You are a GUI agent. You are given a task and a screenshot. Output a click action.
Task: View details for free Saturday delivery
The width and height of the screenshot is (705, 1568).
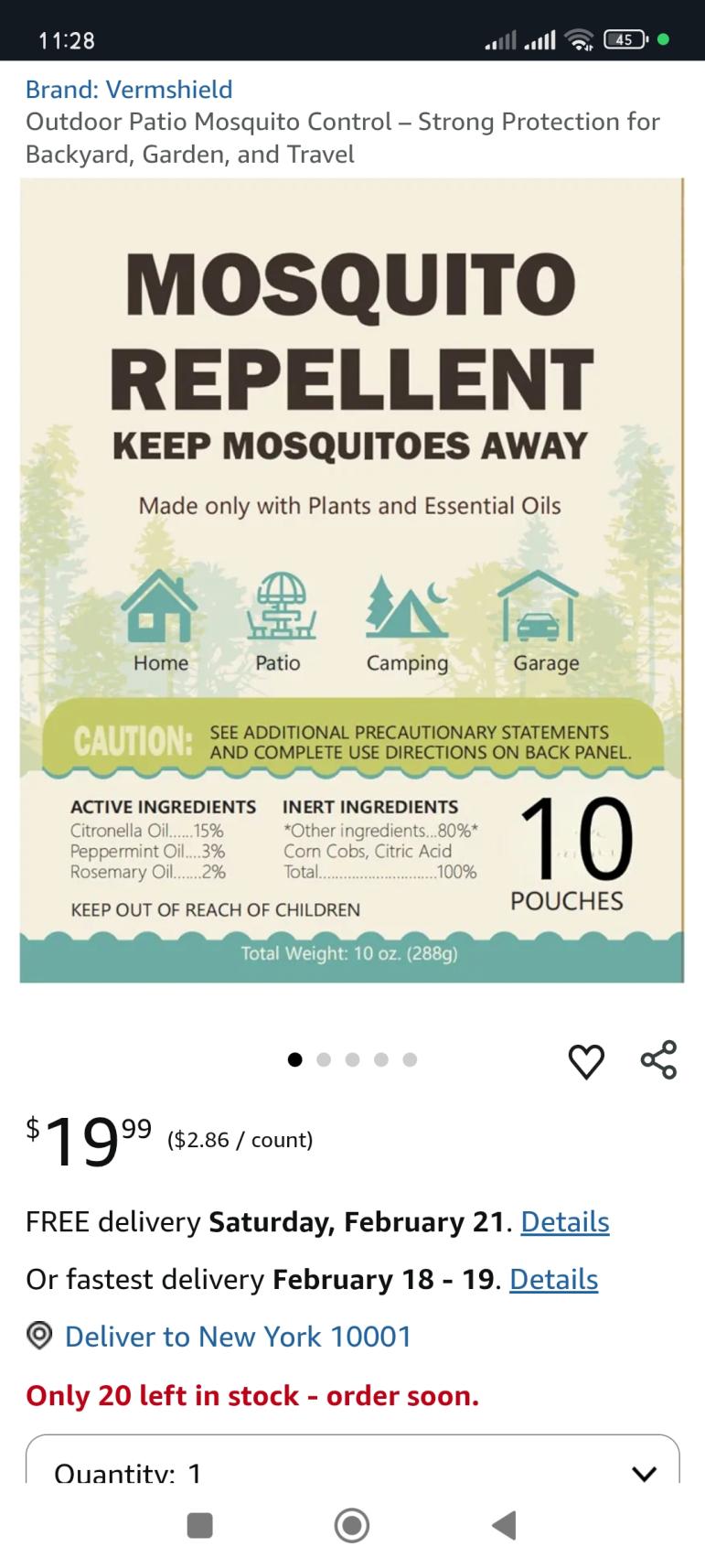pos(564,1222)
